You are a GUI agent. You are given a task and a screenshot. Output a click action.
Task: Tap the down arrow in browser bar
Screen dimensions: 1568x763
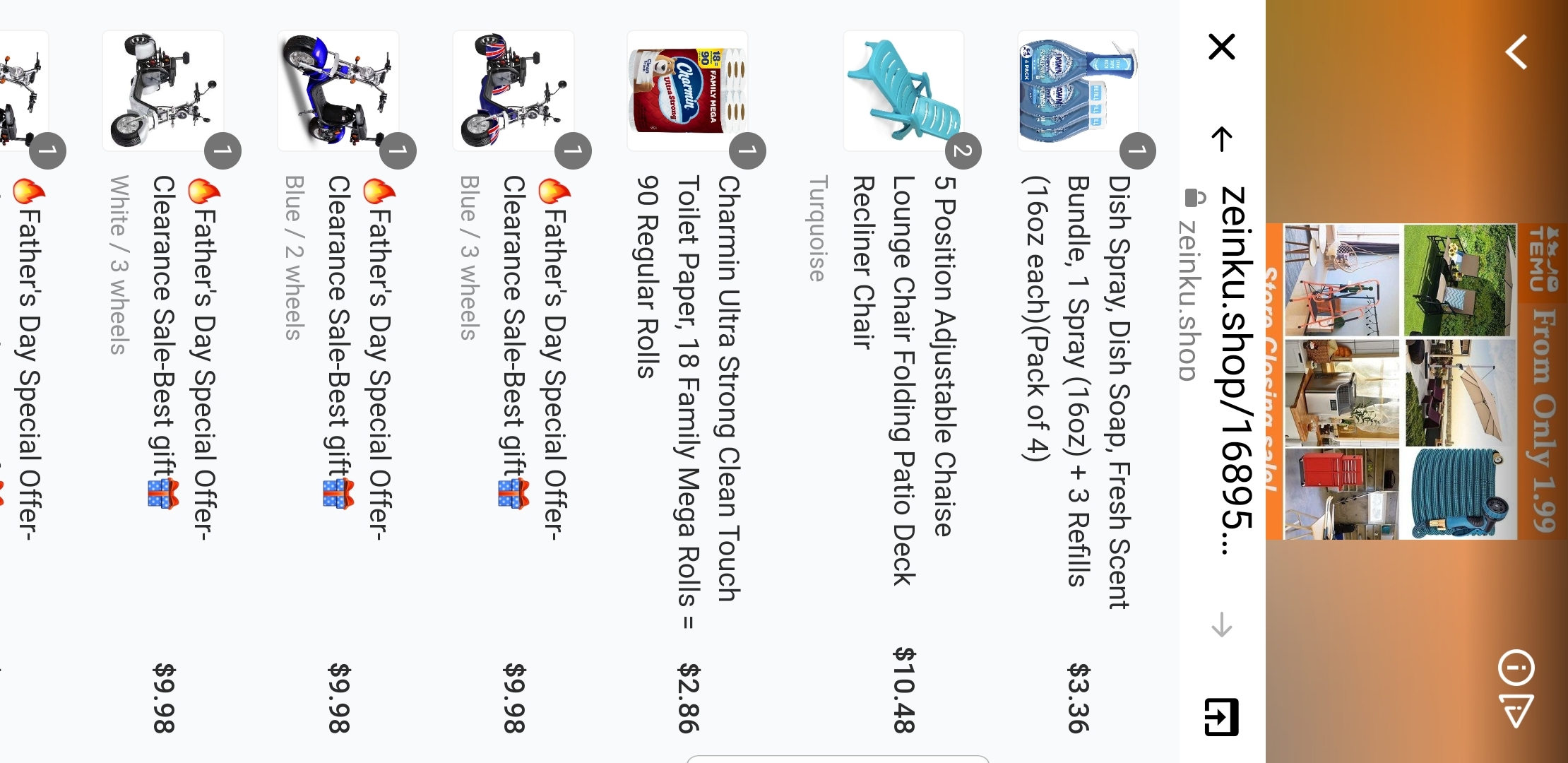click(x=1222, y=625)
